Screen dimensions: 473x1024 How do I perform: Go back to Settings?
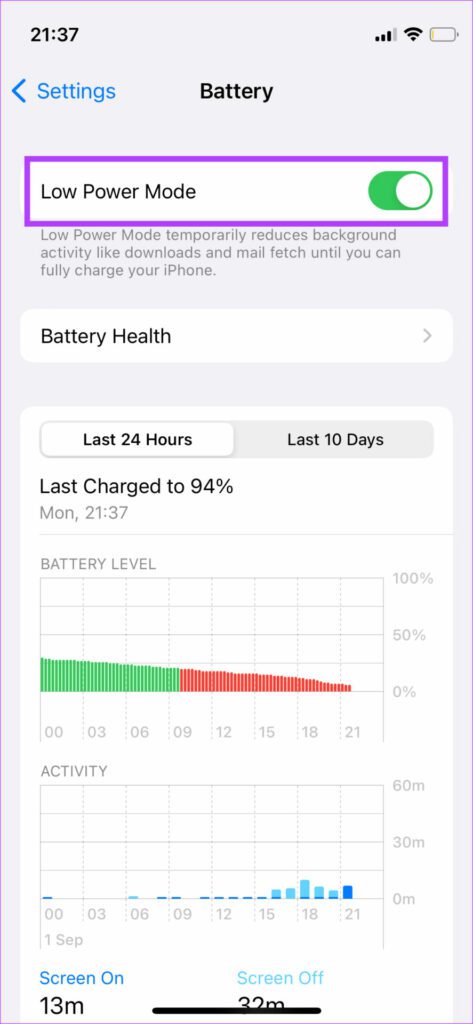(63, 91)
